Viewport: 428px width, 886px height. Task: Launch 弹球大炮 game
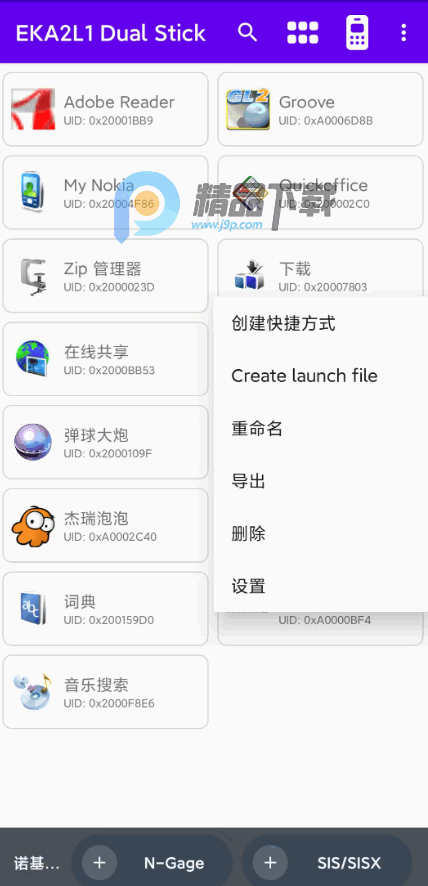(x=106, y=442)
